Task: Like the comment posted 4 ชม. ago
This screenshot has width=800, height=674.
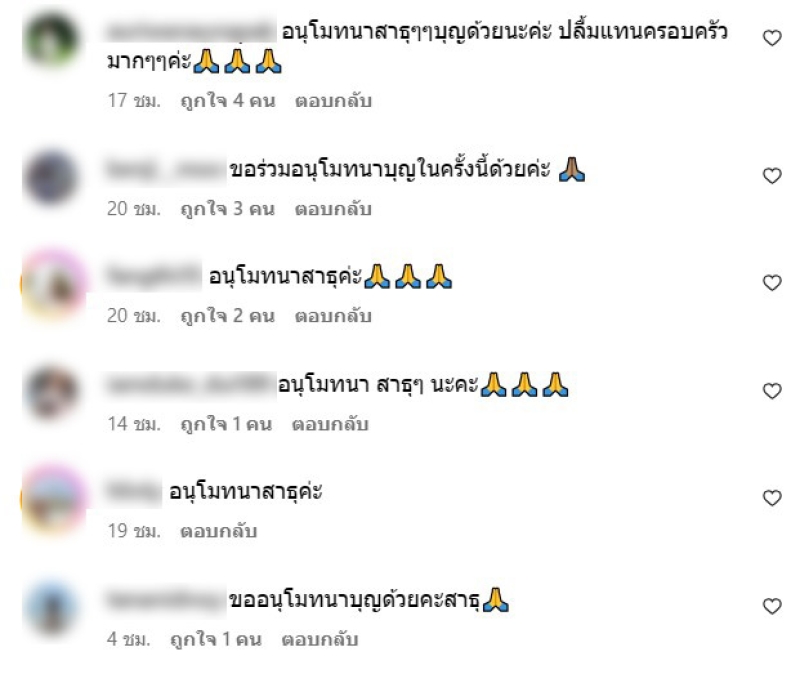Action: click(771, 606)
